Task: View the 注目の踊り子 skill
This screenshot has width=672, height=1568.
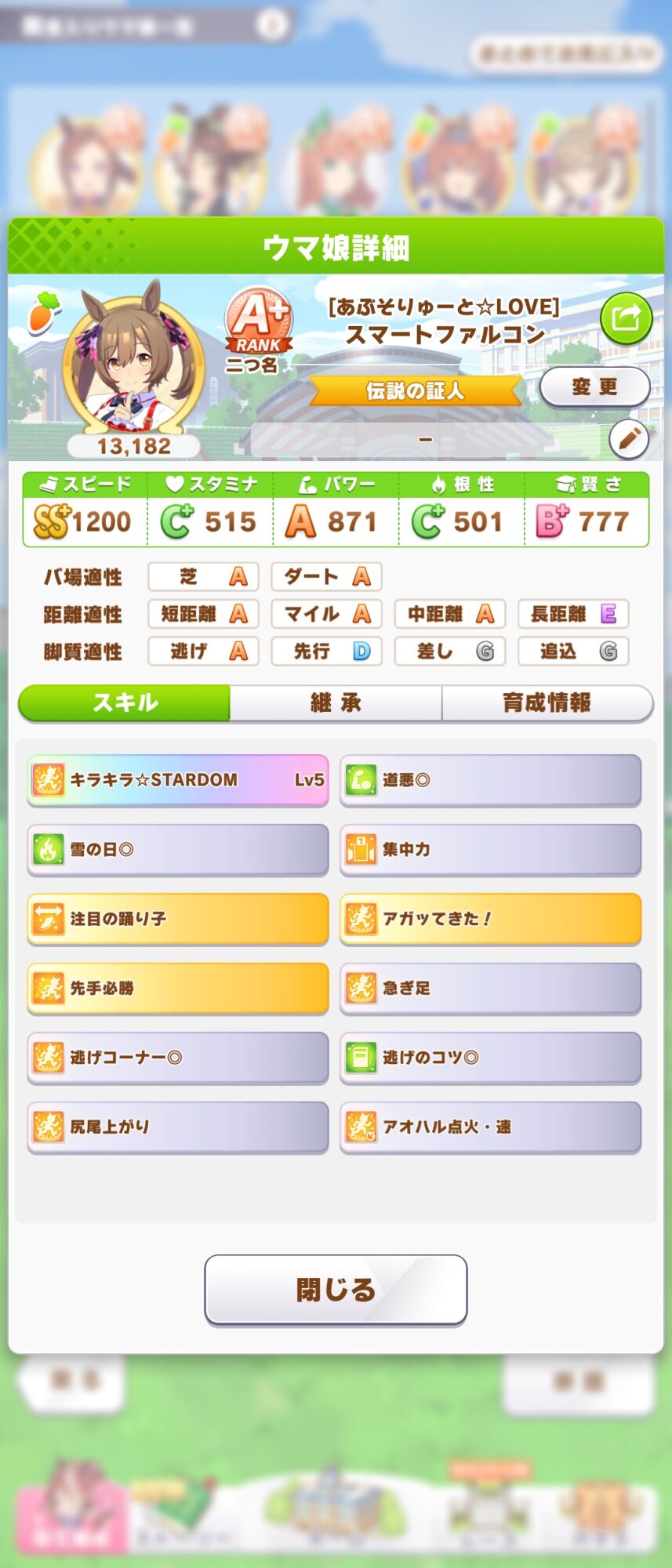Action: [x=178, y=919]
